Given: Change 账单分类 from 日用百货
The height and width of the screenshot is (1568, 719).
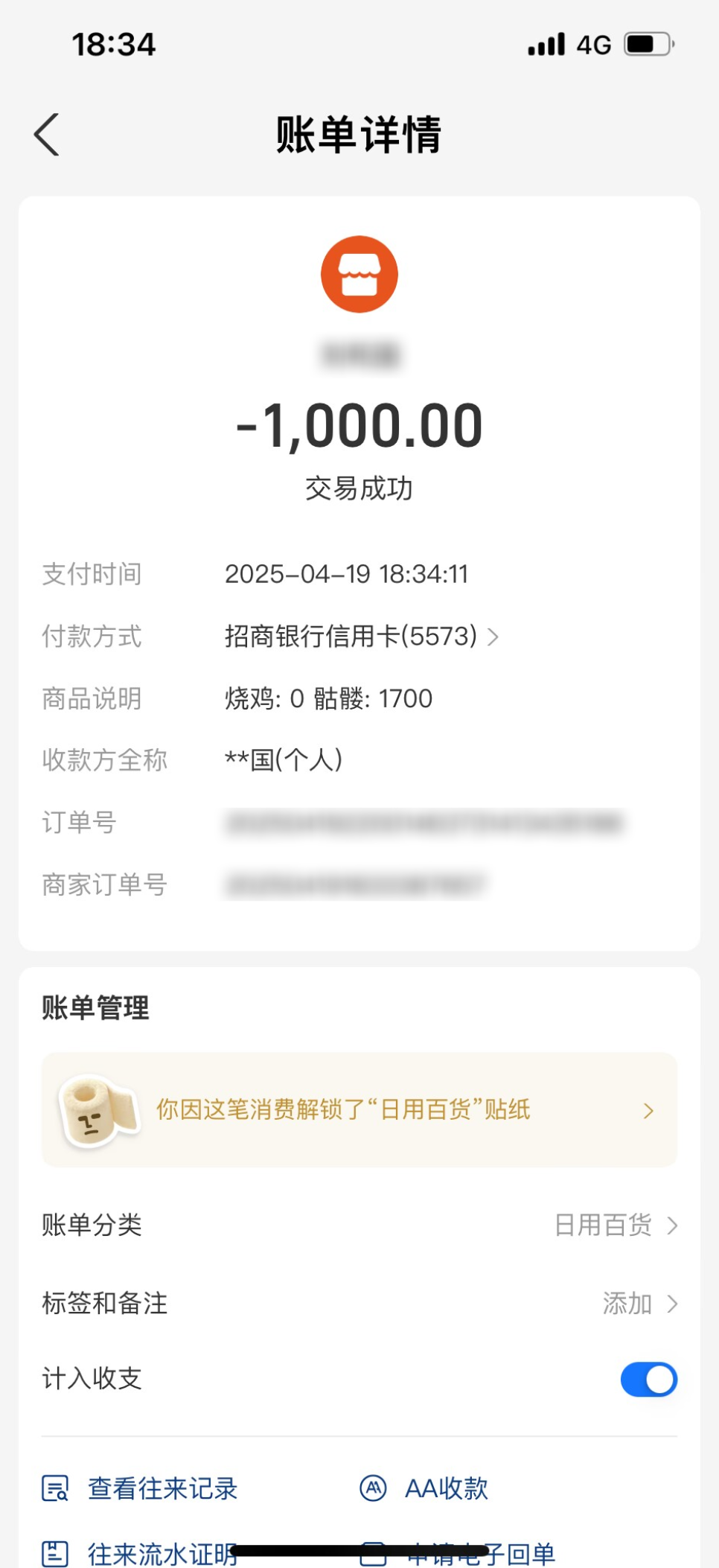Looking at the screenshot, I should pyautogui.click(x=616, y=1226).
